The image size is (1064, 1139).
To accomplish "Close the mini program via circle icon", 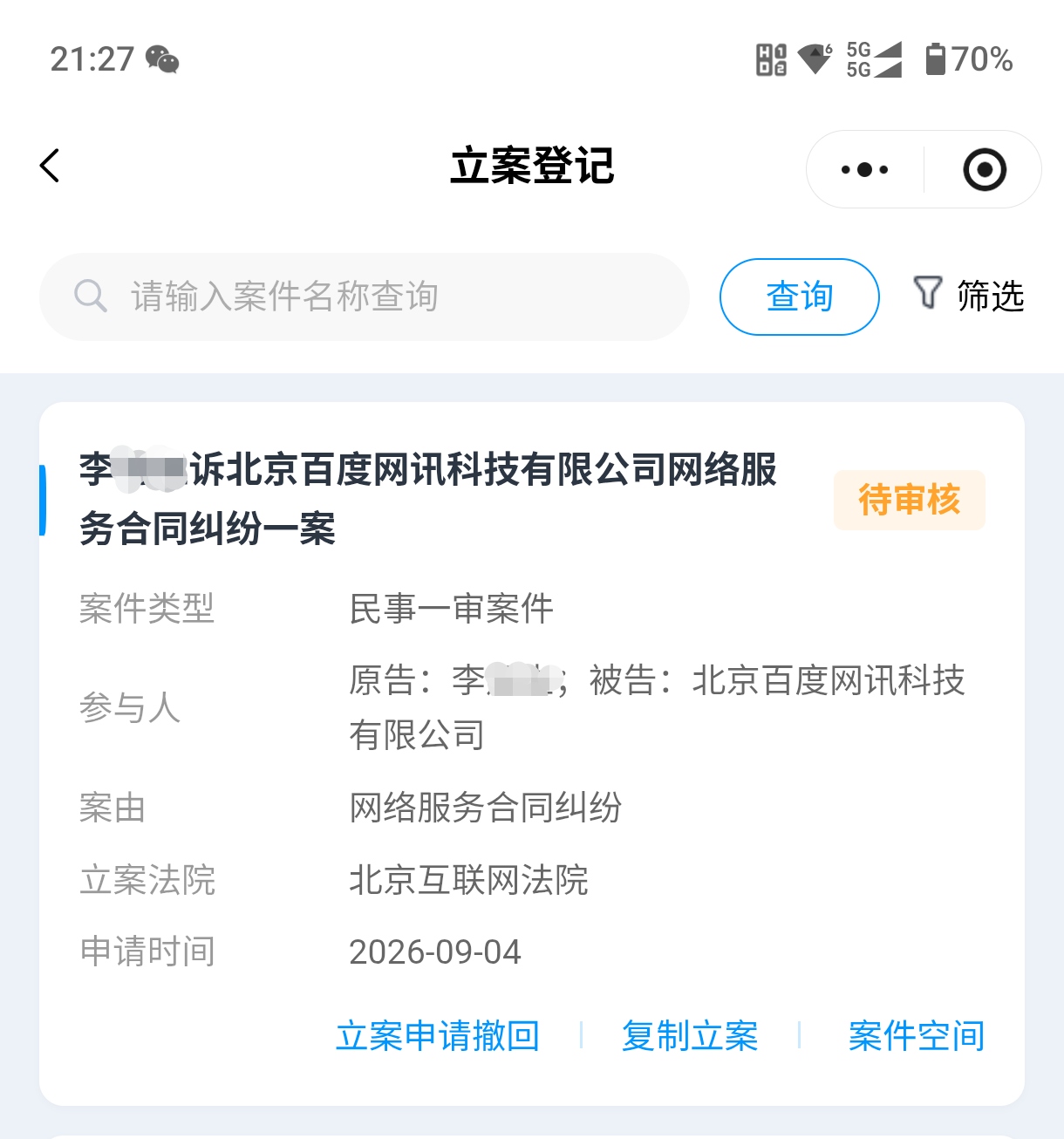I will click(985, 169).
